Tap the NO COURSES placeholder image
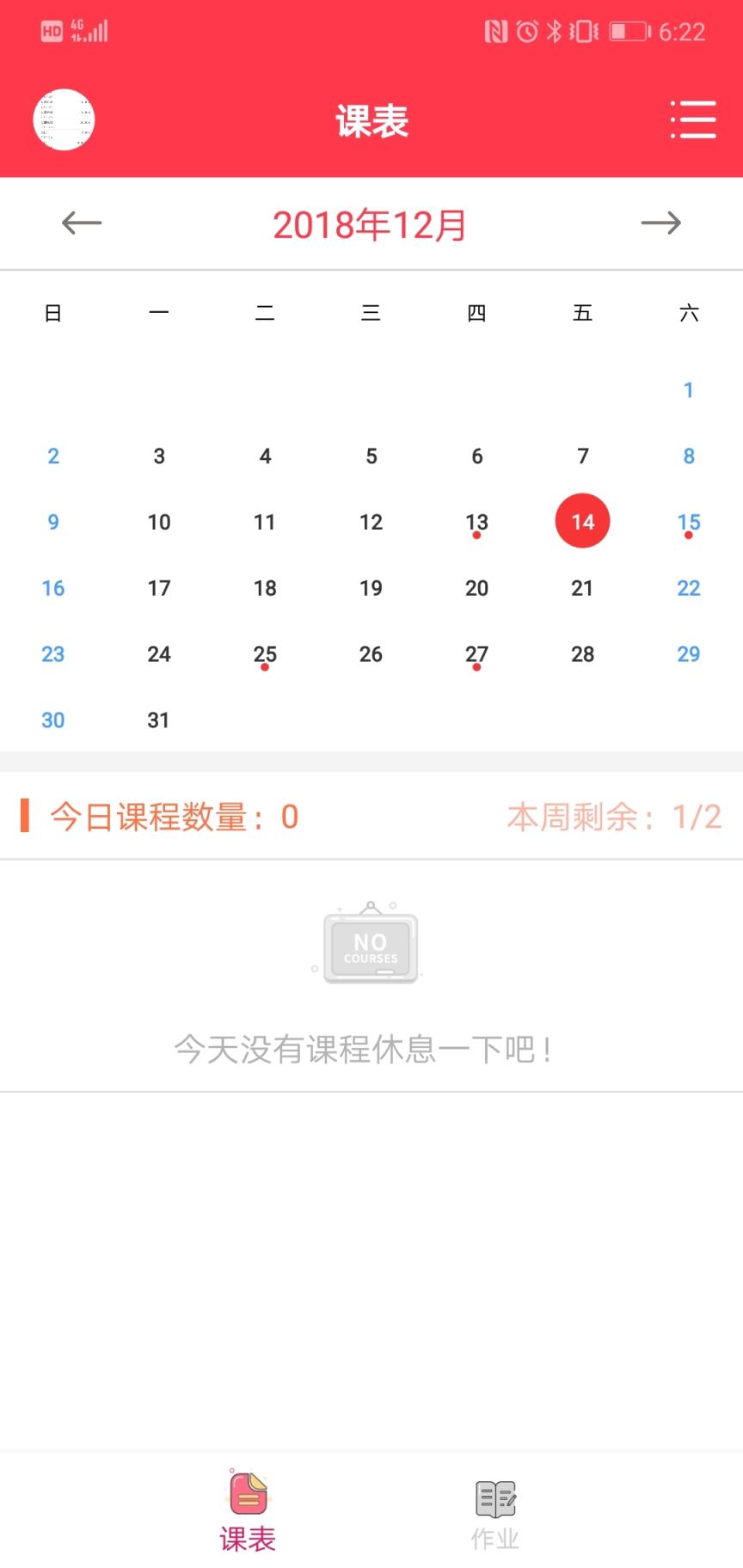Screen dimensions: 743x1568 click(x=370, y=944)
